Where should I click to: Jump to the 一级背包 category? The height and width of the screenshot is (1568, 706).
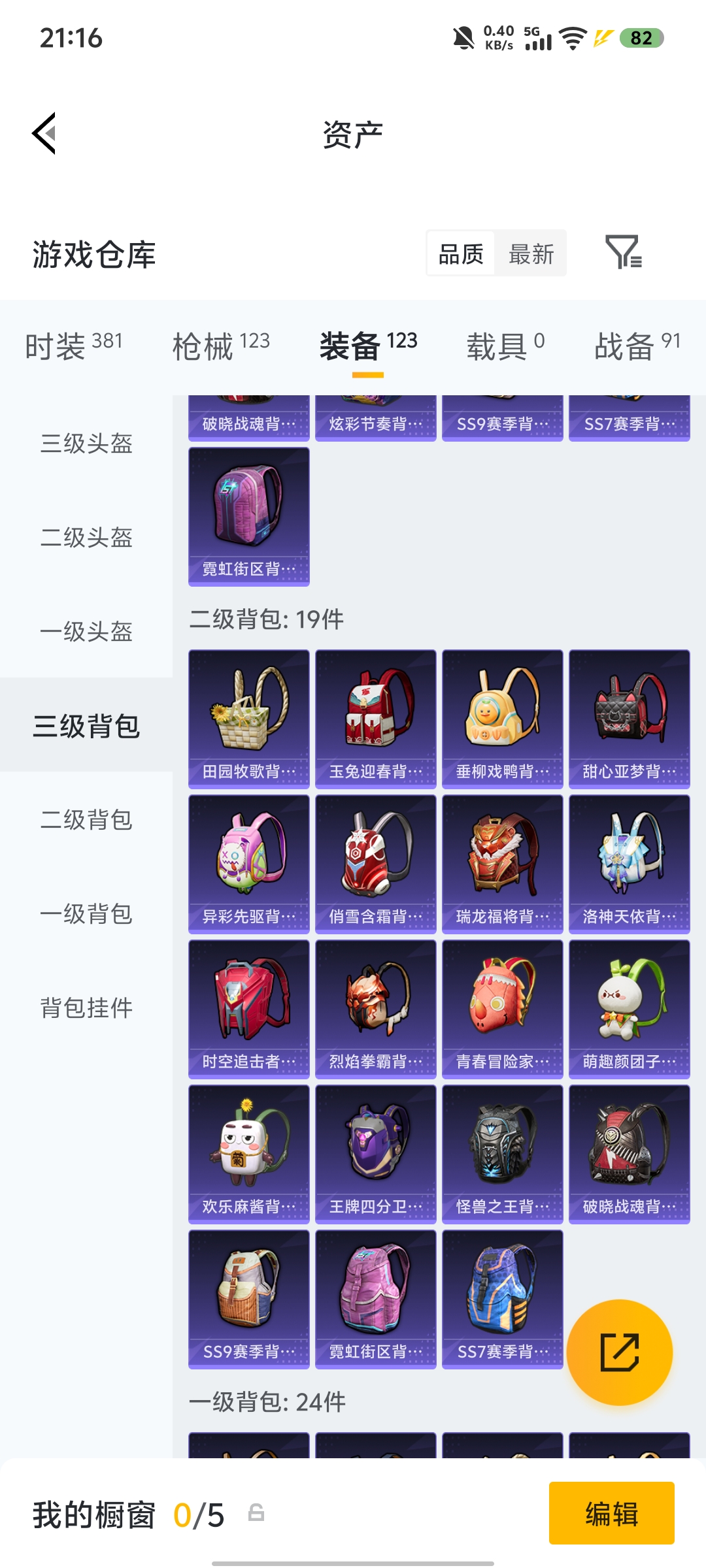pos(86,914)
